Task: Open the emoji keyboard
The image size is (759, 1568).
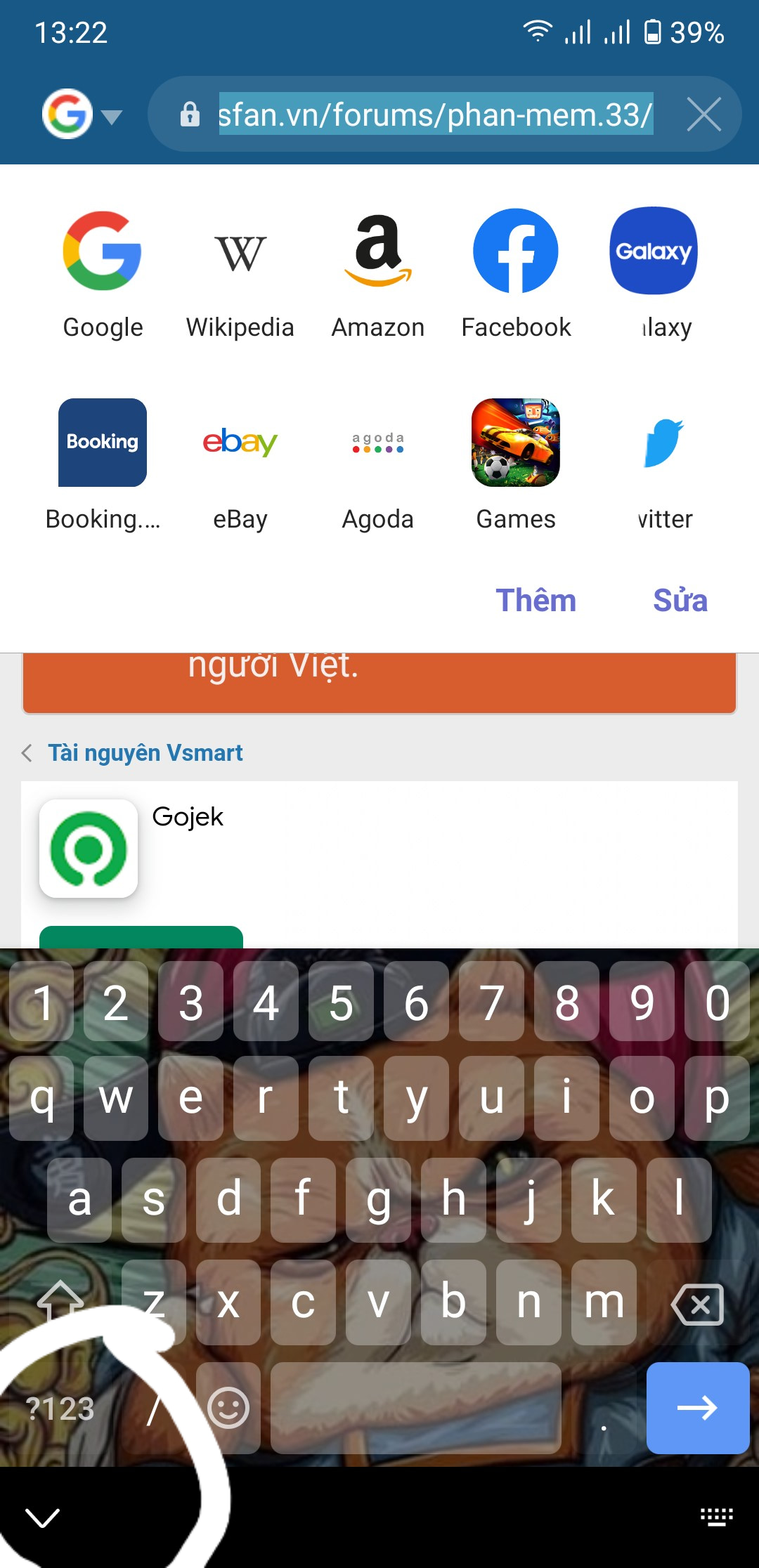Action: 228,1408
